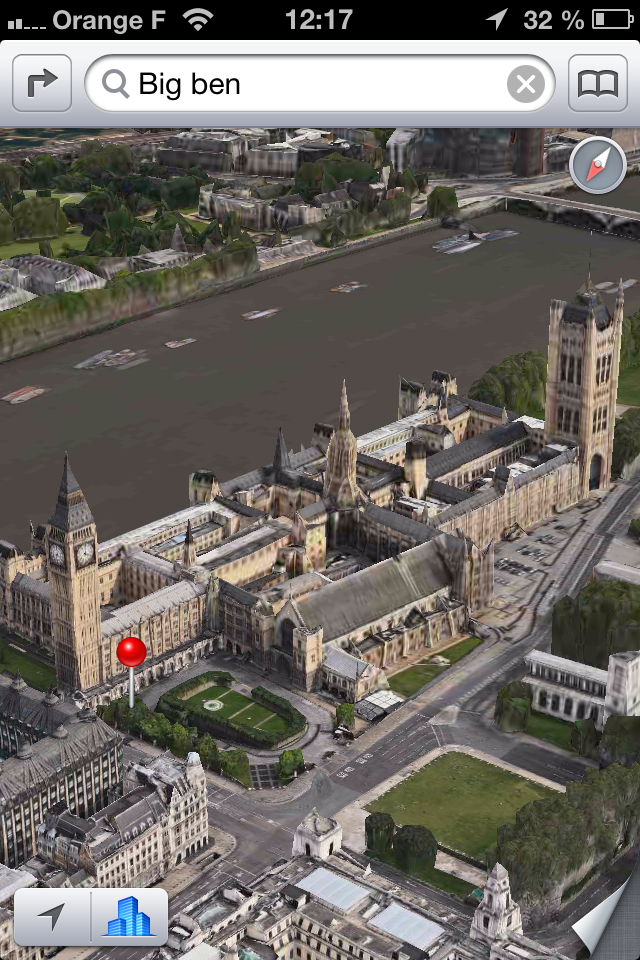The width and height of the screenshot is (640, 960).
Task: Toggle the 3D buildings view
Action: [128, 916]
